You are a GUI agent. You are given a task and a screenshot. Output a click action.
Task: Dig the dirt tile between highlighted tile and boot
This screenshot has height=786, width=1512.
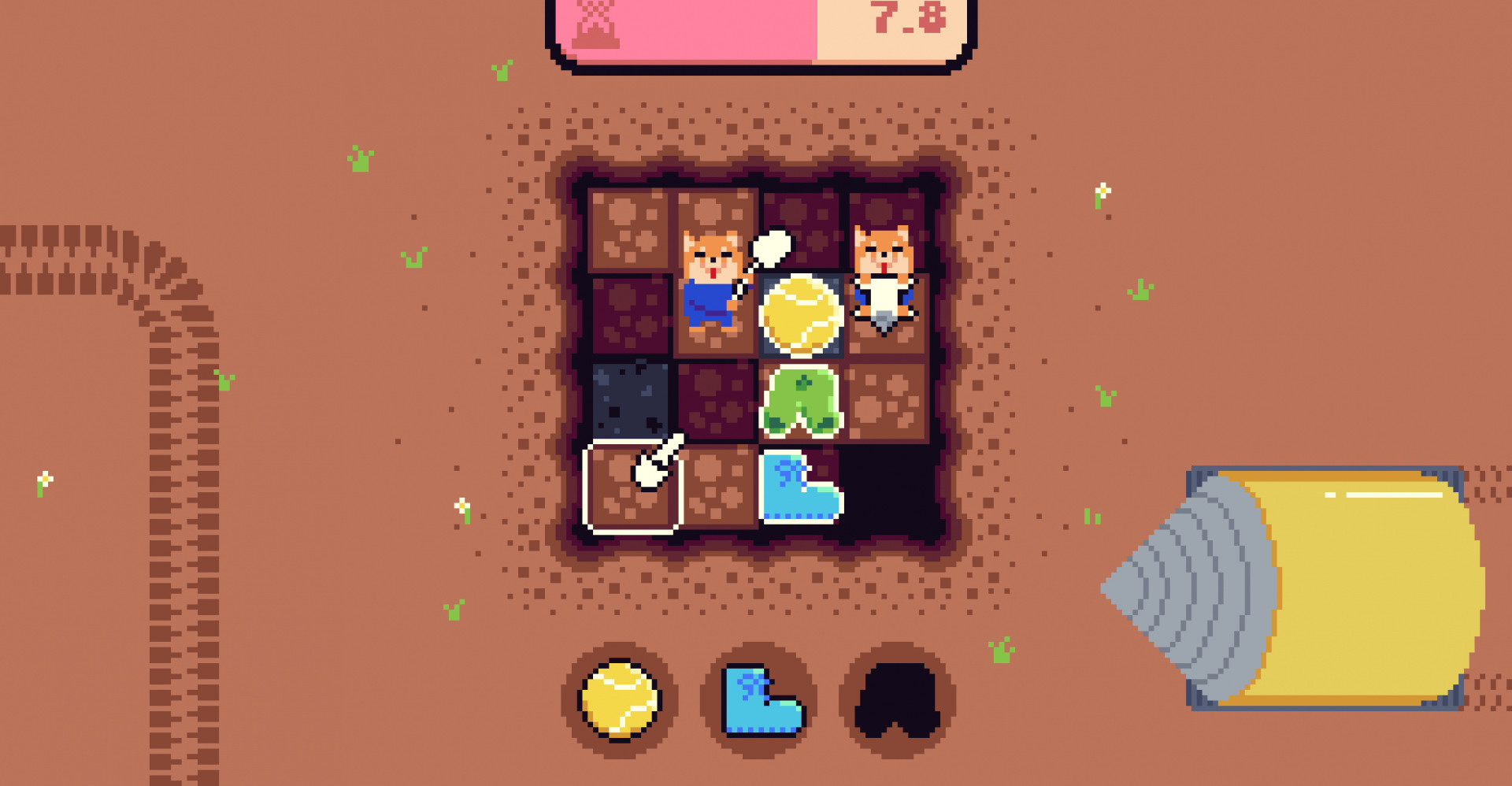click(716, 487)
